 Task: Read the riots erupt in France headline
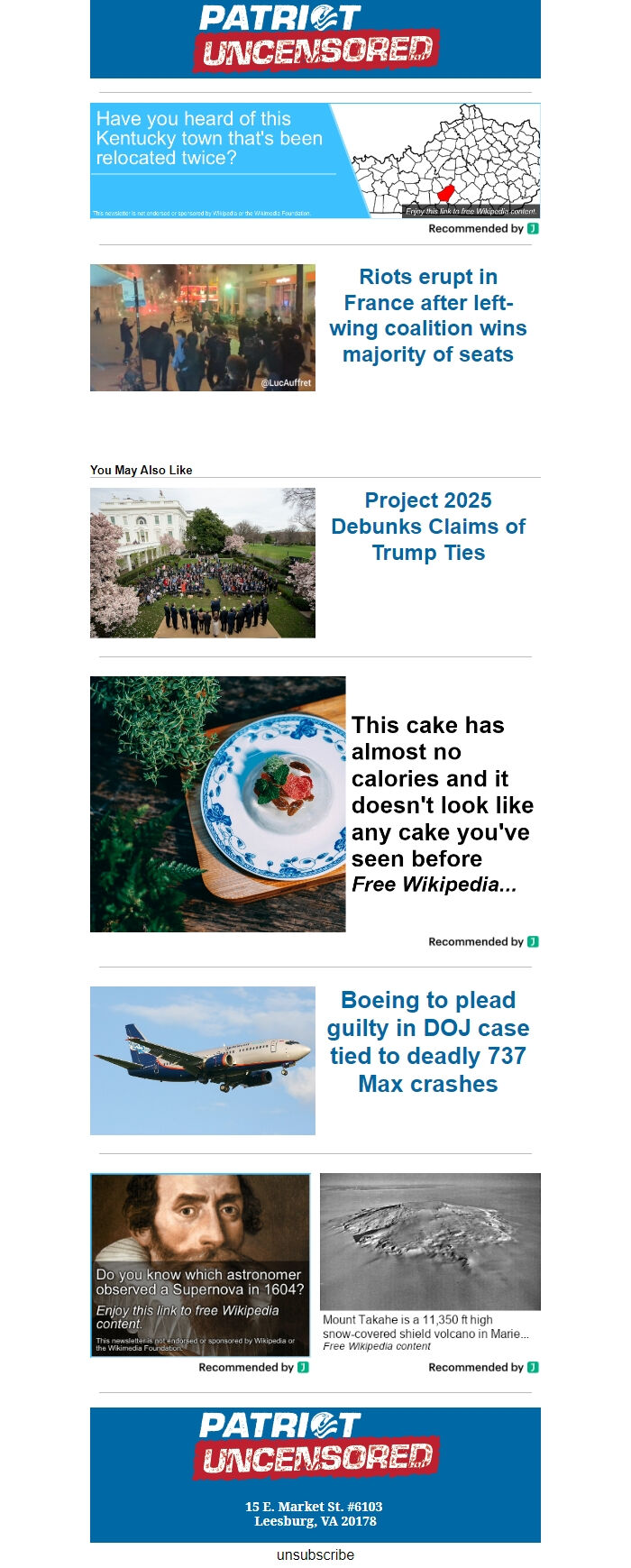427,316
